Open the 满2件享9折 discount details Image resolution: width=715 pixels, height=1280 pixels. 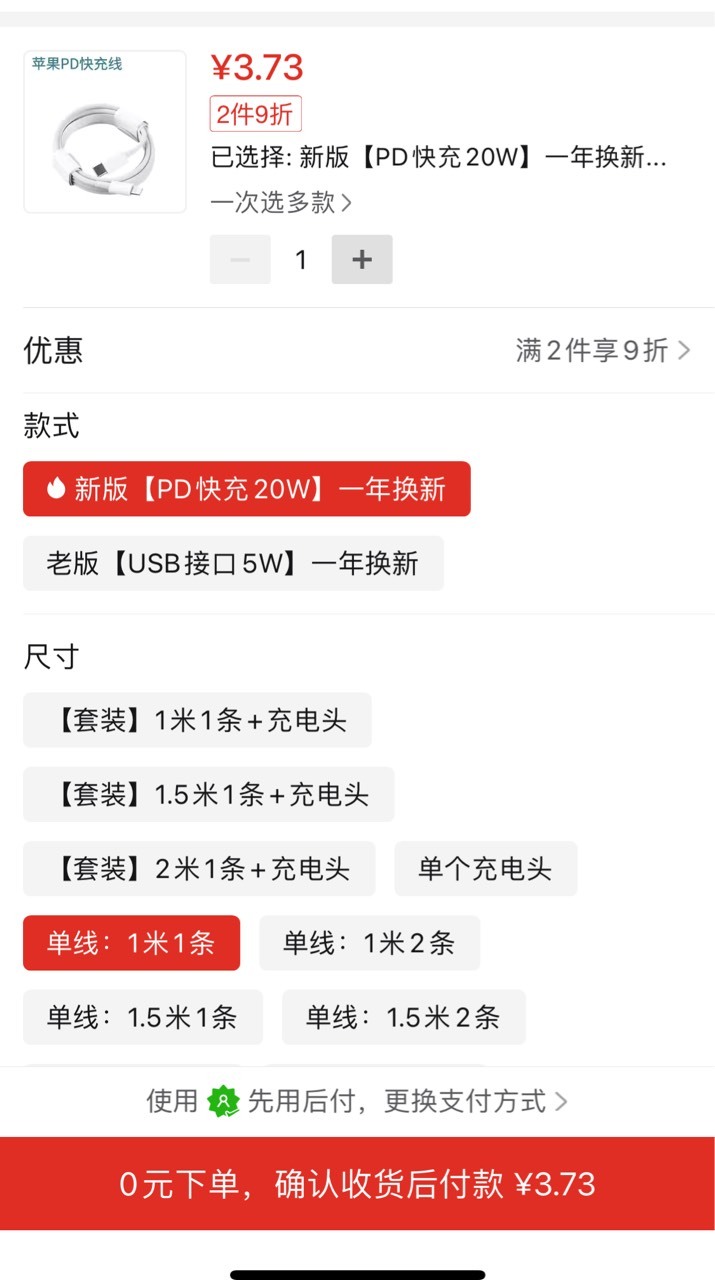pyautogui.click(x=603, y=350)
